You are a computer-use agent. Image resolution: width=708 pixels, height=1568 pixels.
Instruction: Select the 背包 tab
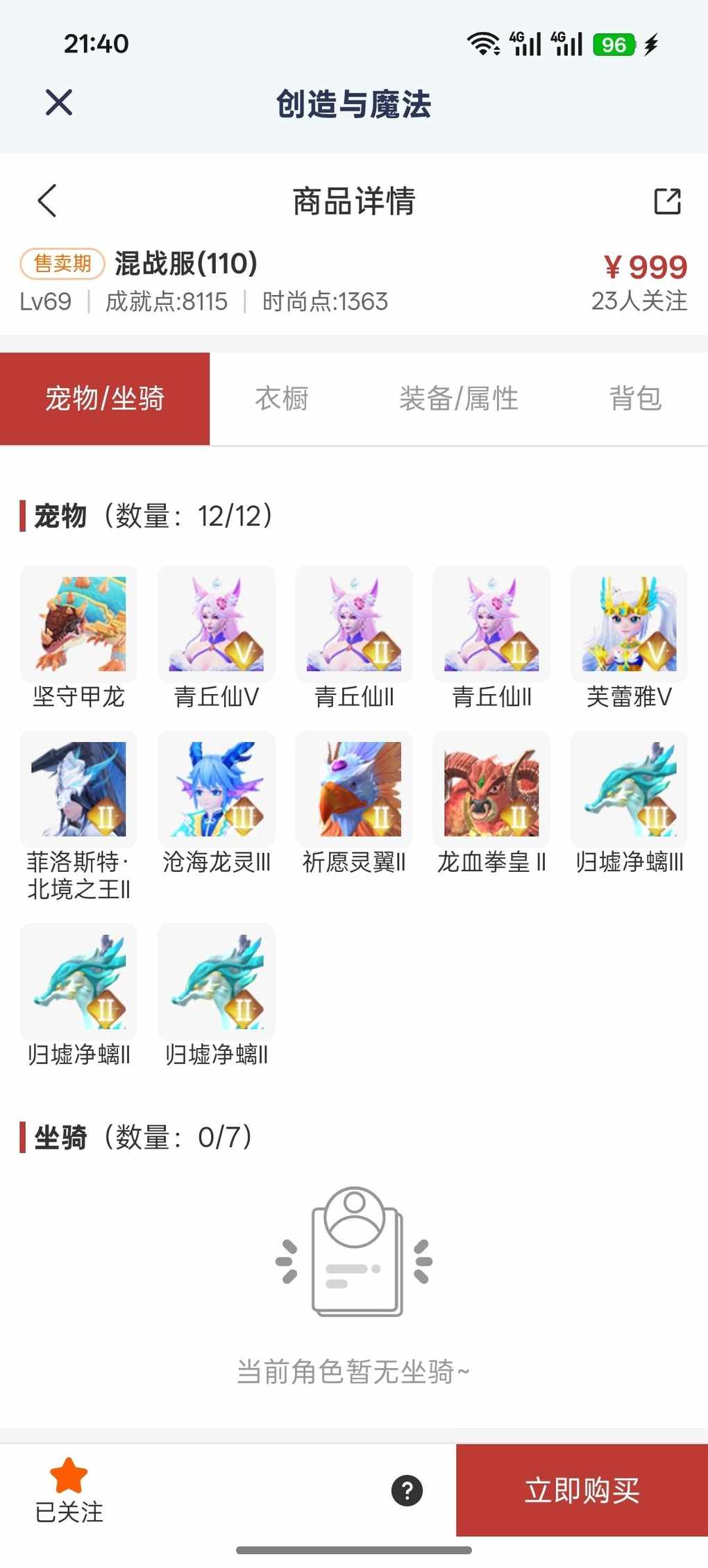click(634, 398)
